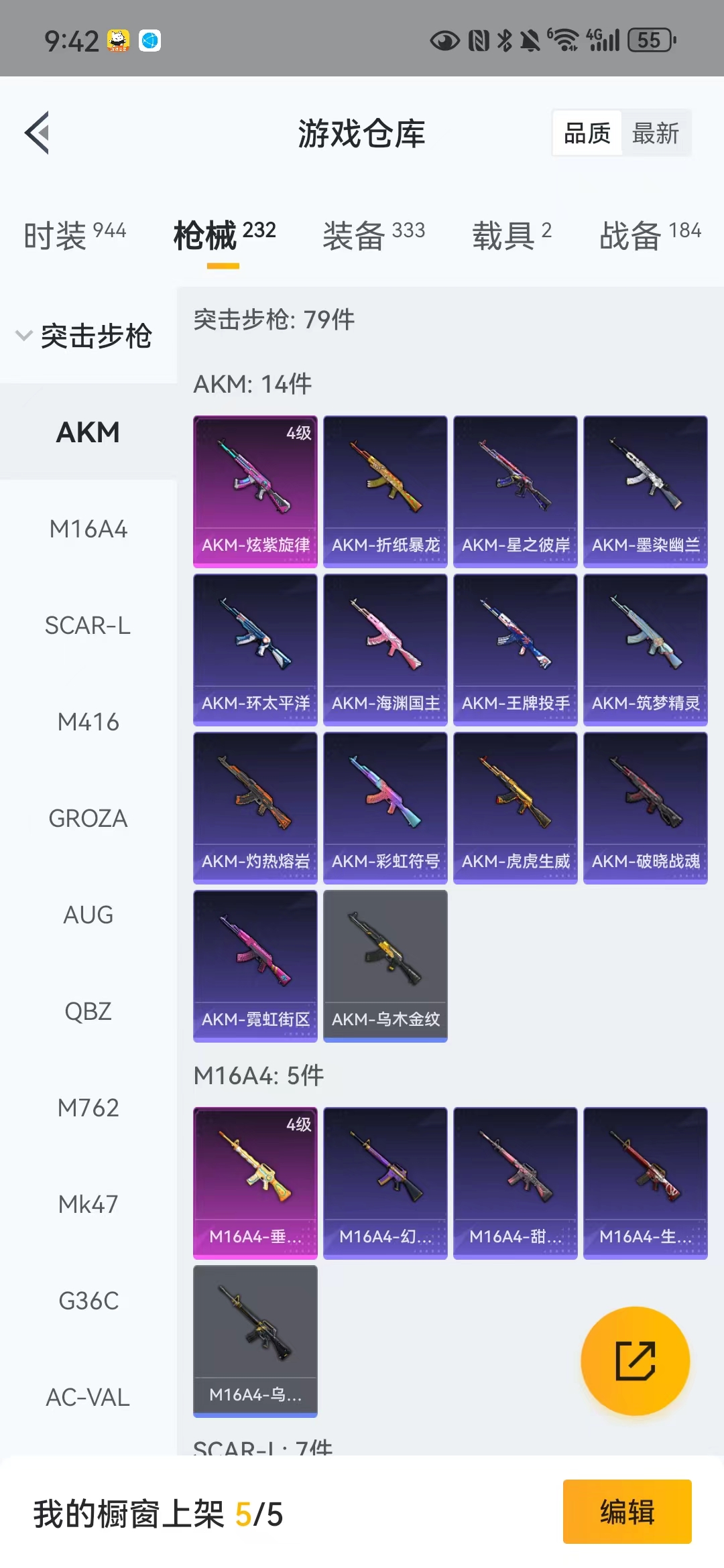Image resolution: width=724 pixels, height=1568 pixels.
Task: Go back using the top-left arrow
Action: [x=38, y=133]
